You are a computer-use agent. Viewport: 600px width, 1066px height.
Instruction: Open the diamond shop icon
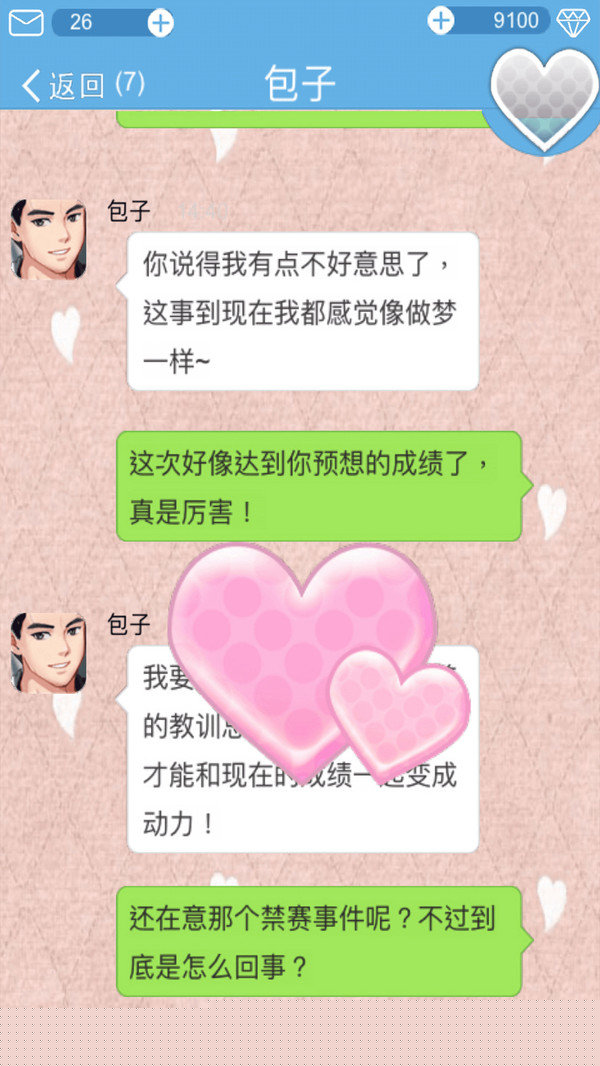click(x=573, y=22)
